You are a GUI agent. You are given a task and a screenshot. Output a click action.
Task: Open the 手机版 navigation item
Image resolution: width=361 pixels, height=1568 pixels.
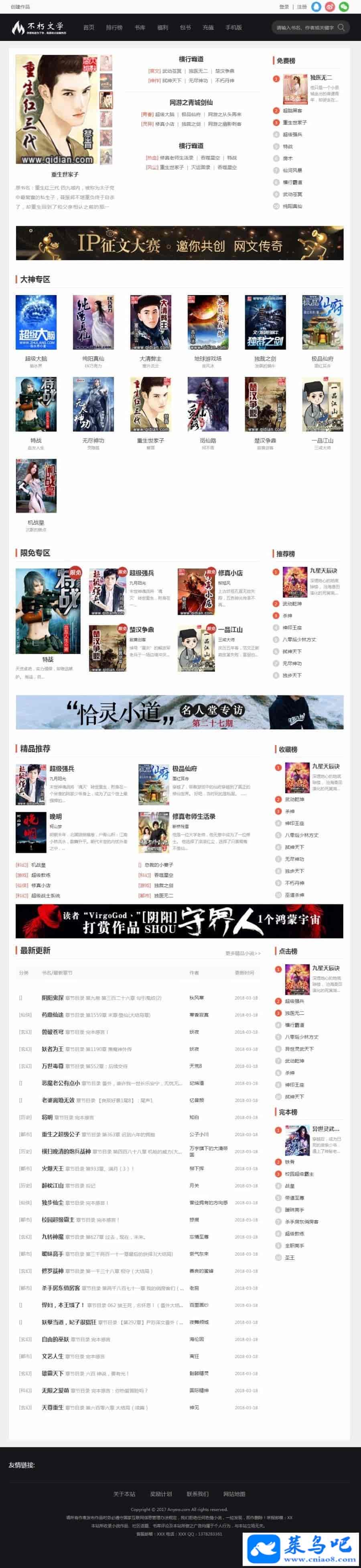pos(233,27)
